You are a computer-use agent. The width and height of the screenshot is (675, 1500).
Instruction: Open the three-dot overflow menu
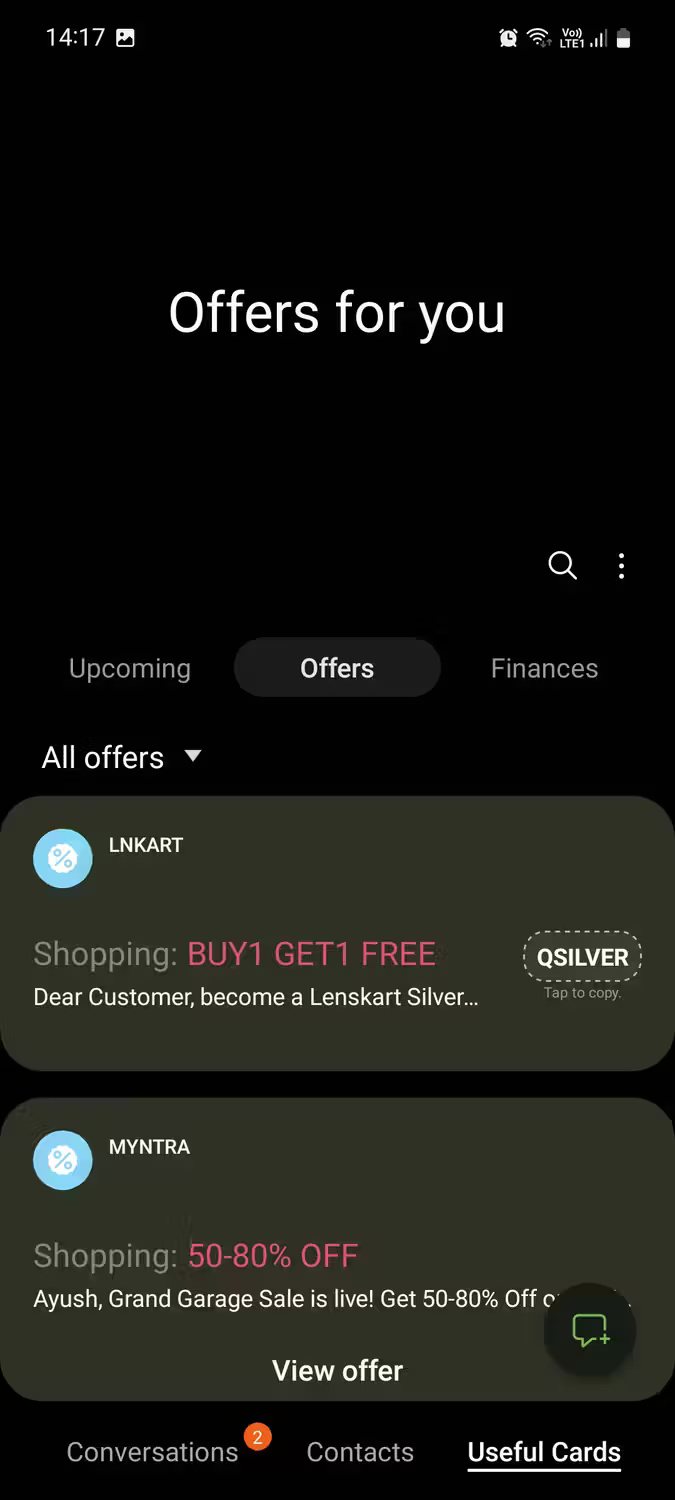(621, 566)
